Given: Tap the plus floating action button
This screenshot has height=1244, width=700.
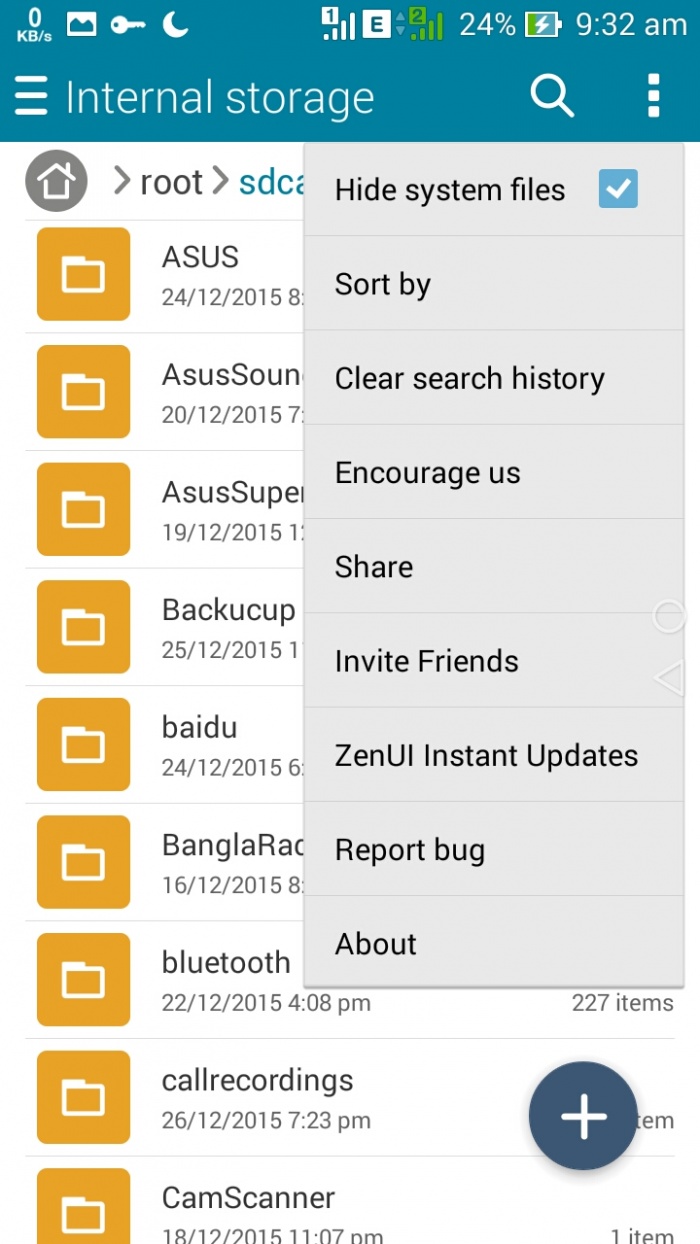Looking at the screenshot, I should (x=583, y=1116).
